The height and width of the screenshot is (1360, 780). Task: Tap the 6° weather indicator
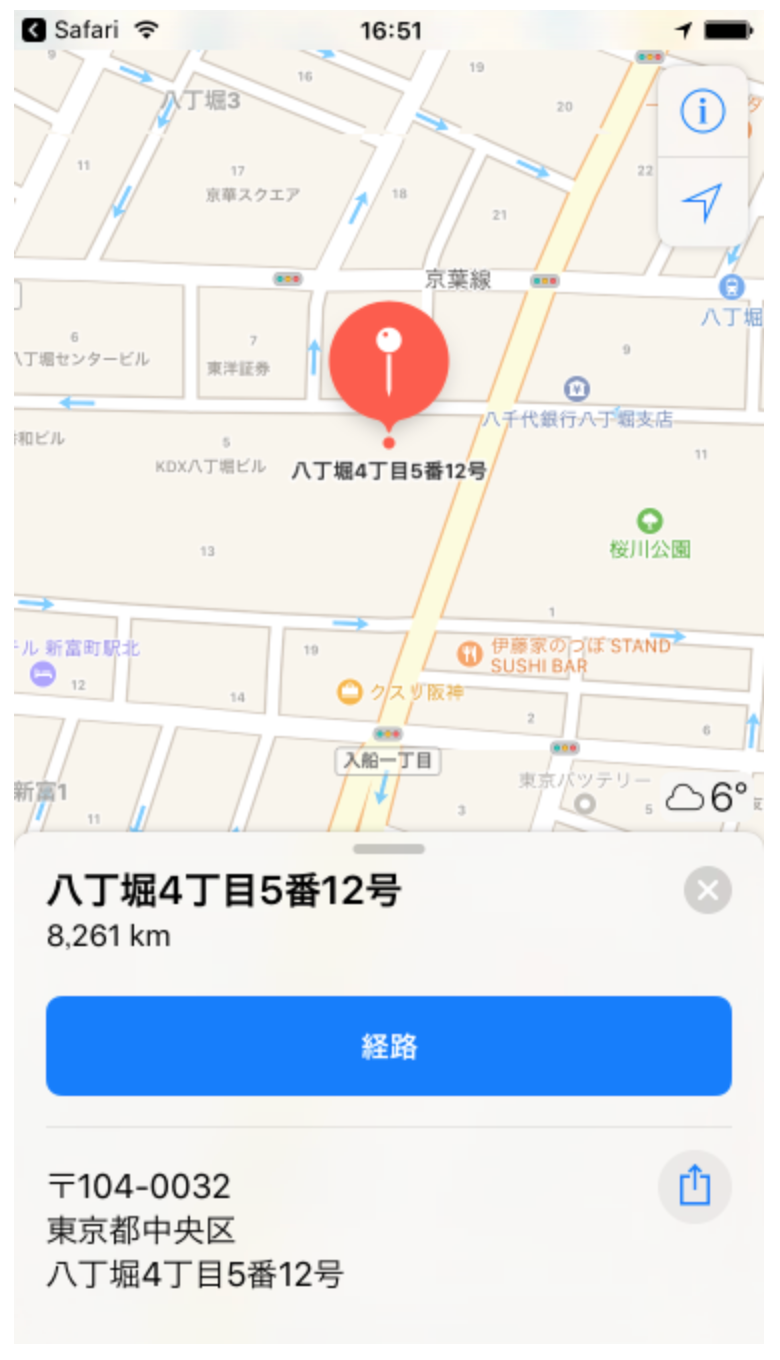point(708,797)
